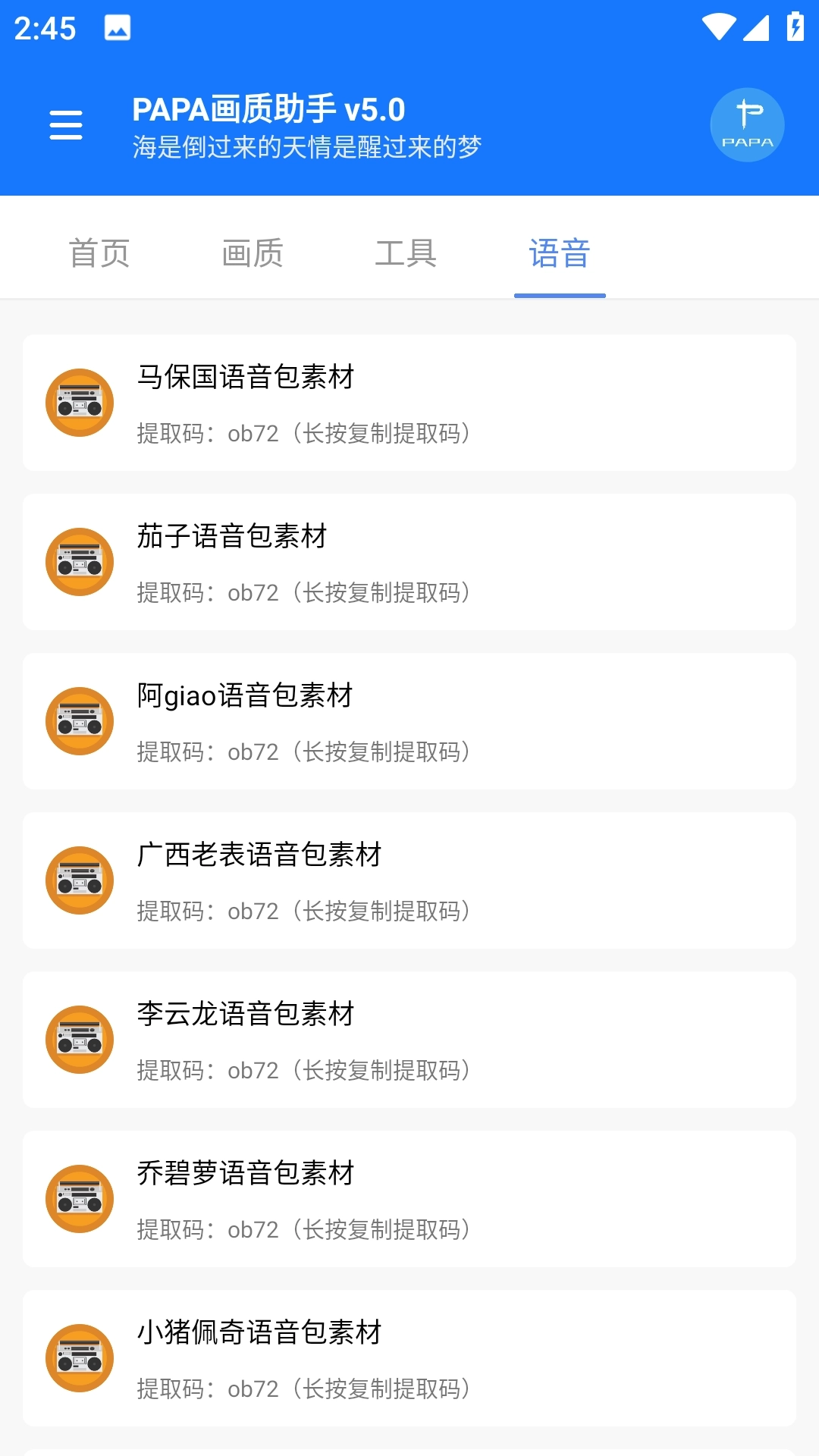Switch to the 画质 tab
819x1456 pixels.
click(x=253, y=253)
